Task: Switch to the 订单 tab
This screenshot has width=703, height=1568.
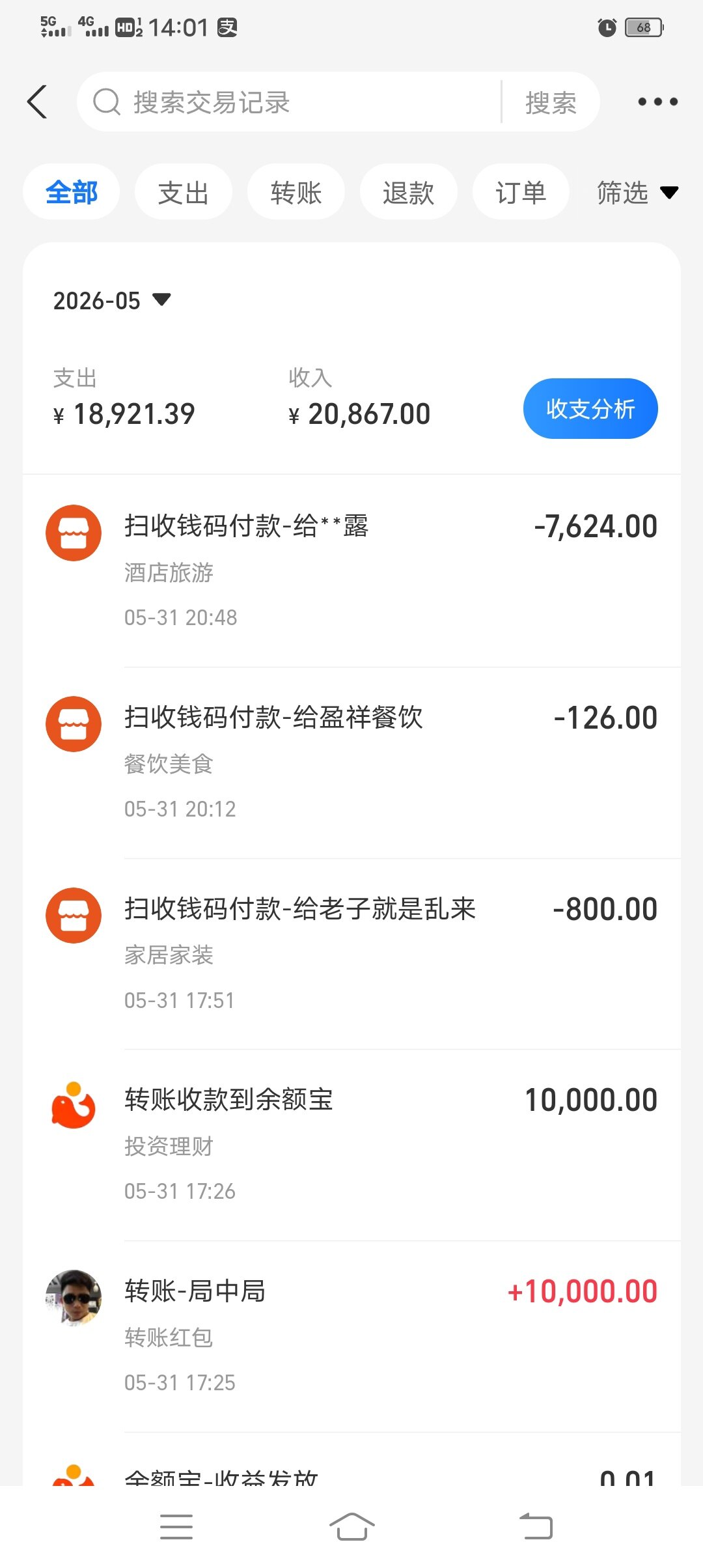Action: click(x=521, y=192)
